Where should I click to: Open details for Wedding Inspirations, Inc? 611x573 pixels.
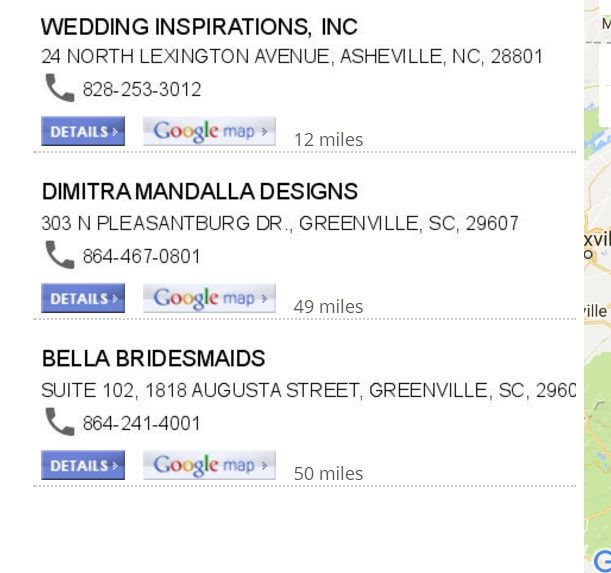(83, 132)
